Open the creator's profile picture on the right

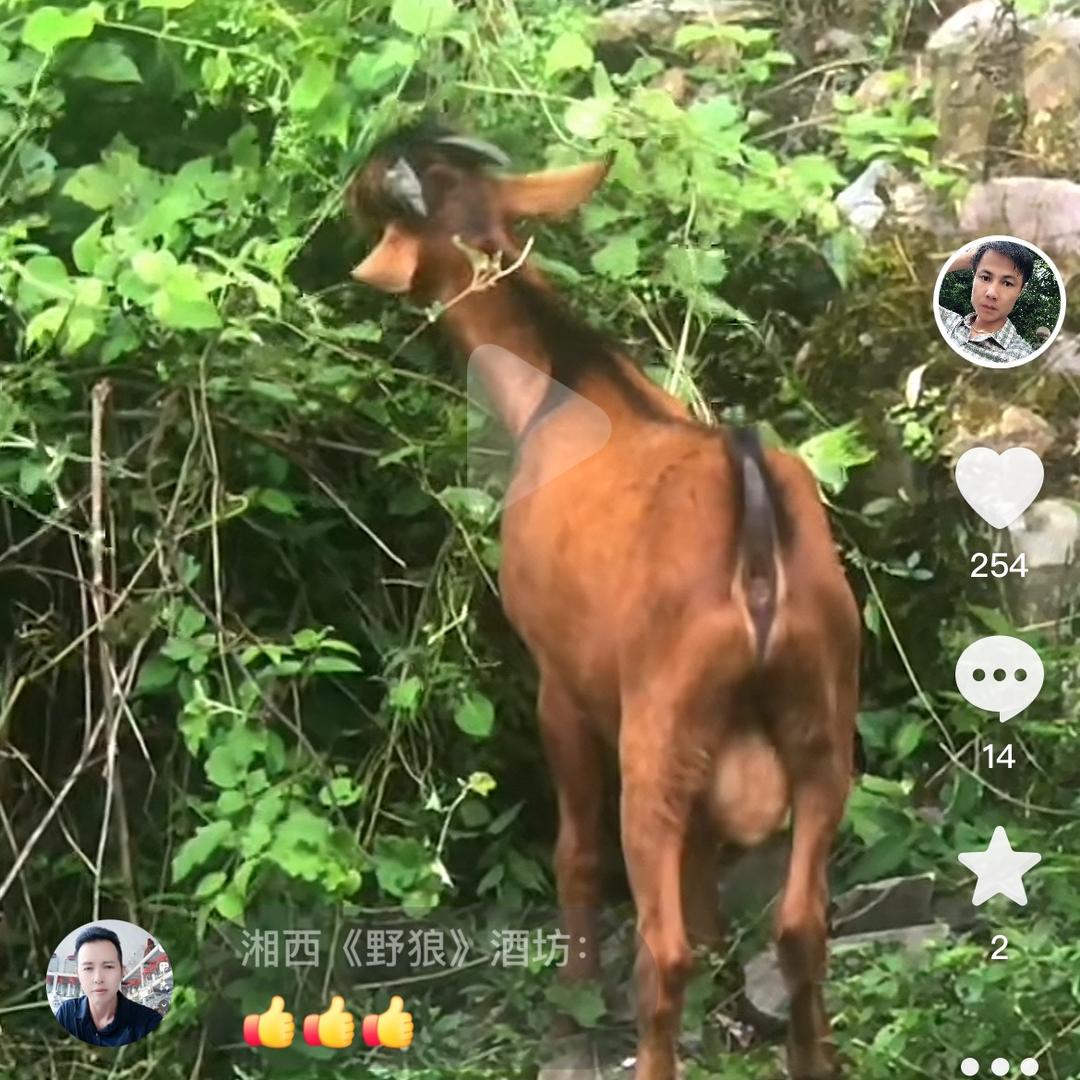[x=999, y=302]
